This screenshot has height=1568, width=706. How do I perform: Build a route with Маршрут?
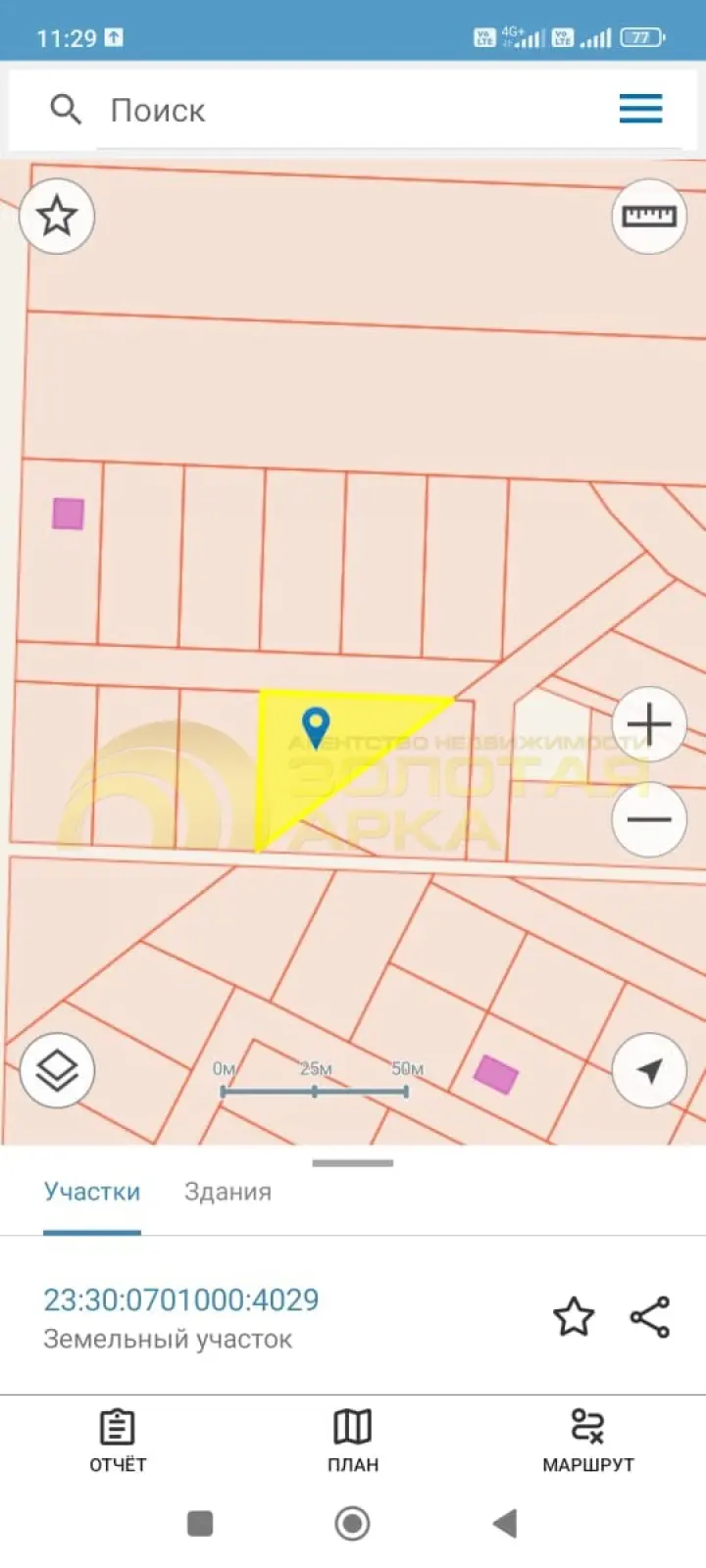click(x=588, y=1441)
